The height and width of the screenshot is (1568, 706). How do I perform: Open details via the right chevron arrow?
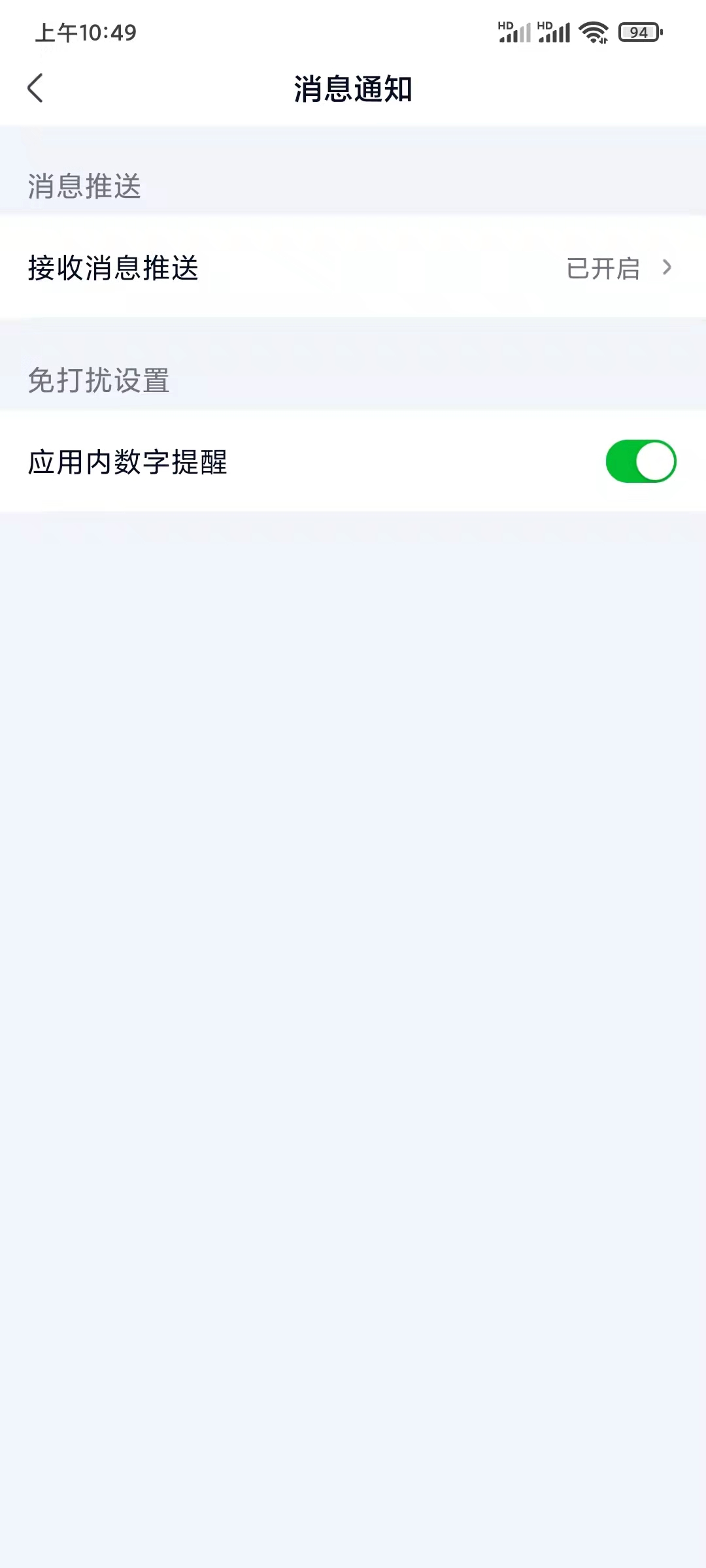[667, 267]
